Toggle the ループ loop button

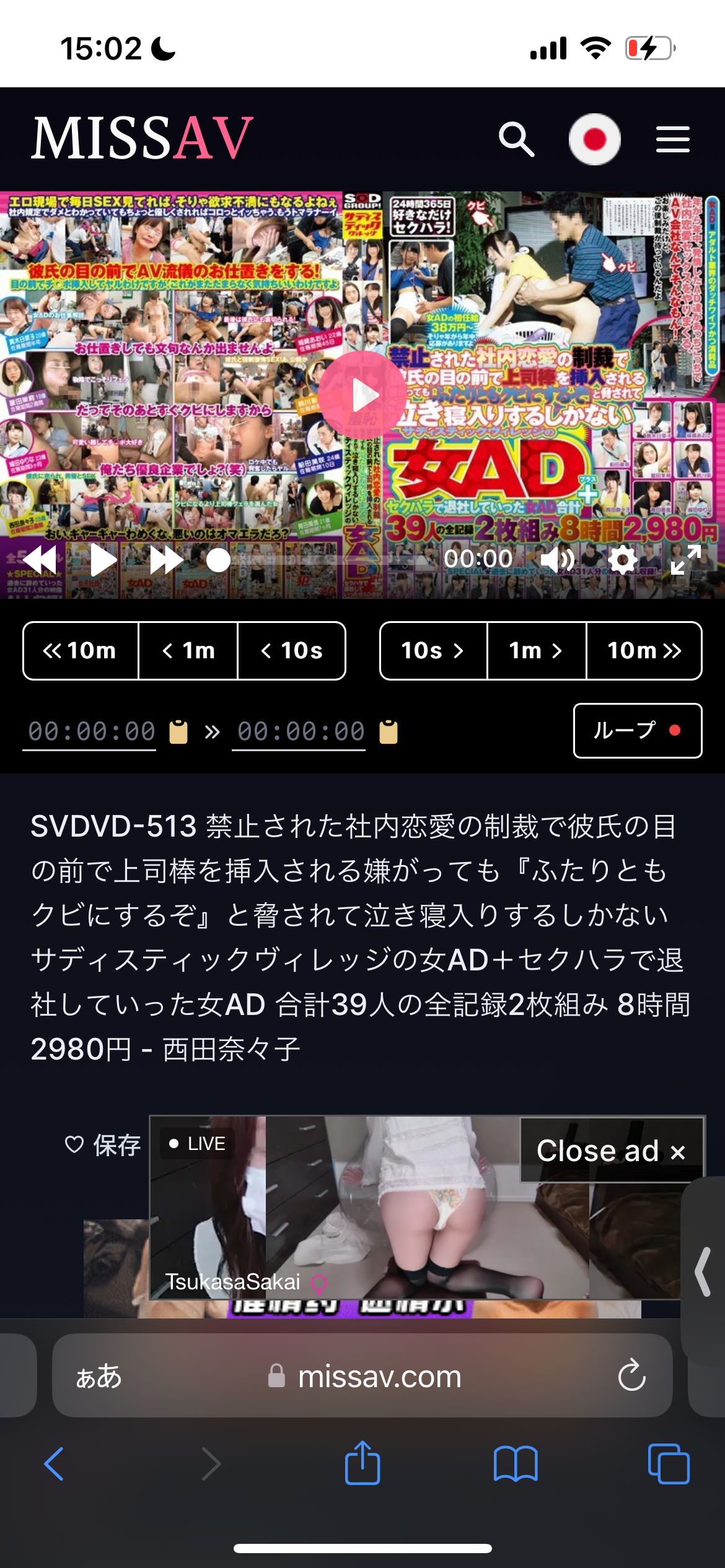coord(637,731)
